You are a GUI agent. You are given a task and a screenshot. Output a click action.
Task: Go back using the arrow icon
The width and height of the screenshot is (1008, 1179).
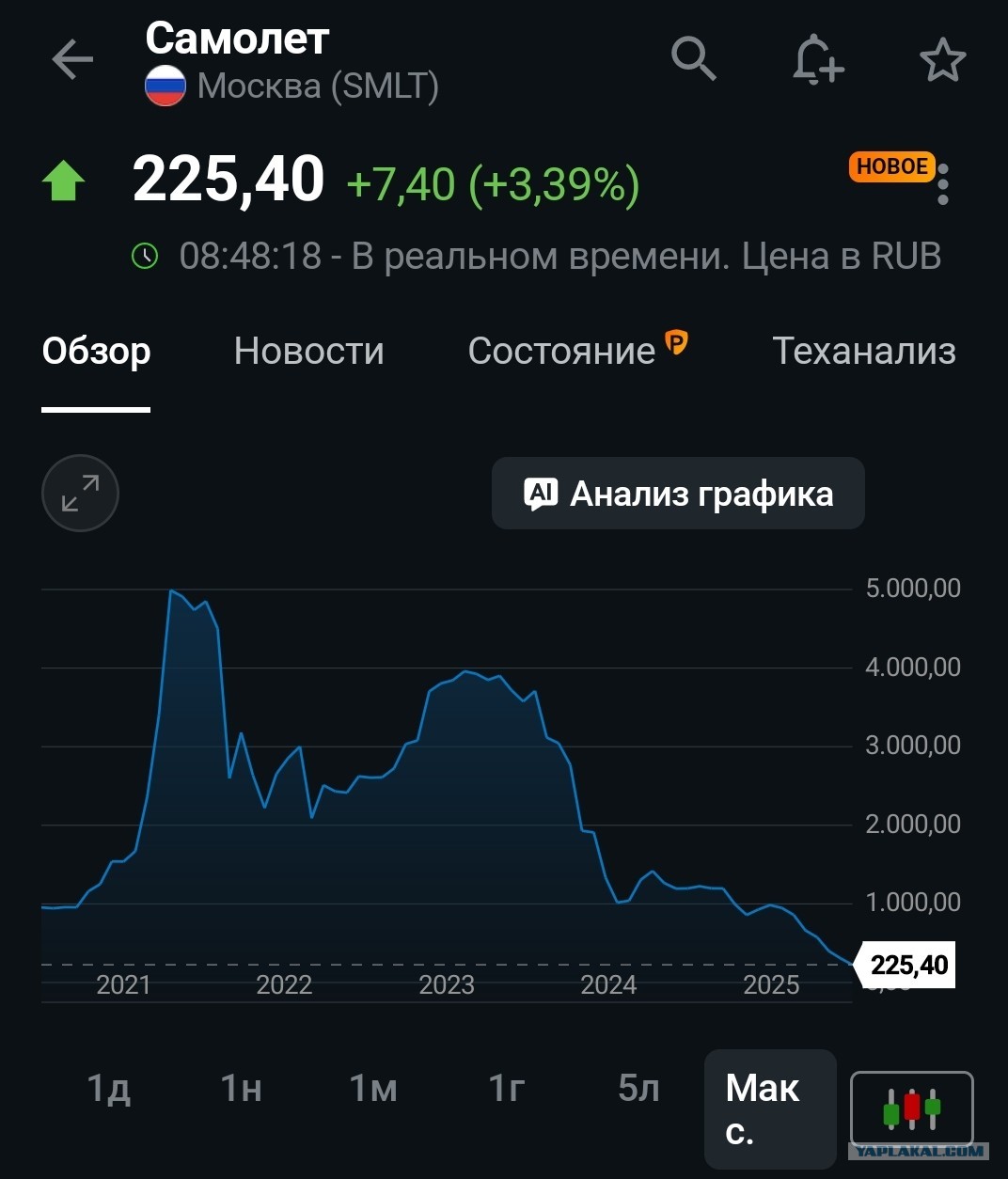[x=72, y=60]
